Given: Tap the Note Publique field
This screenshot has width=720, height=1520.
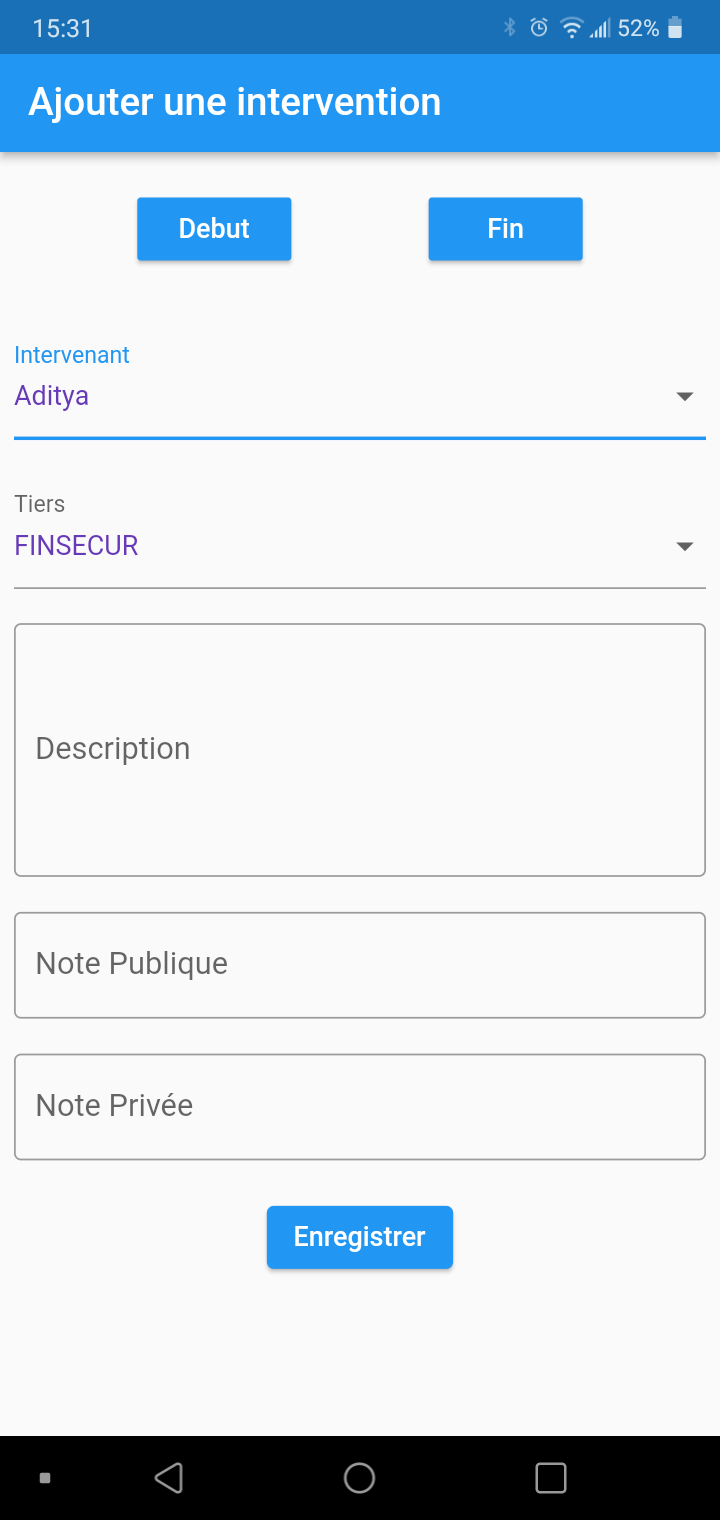Looking at the screenshot, I should point(360,964).
